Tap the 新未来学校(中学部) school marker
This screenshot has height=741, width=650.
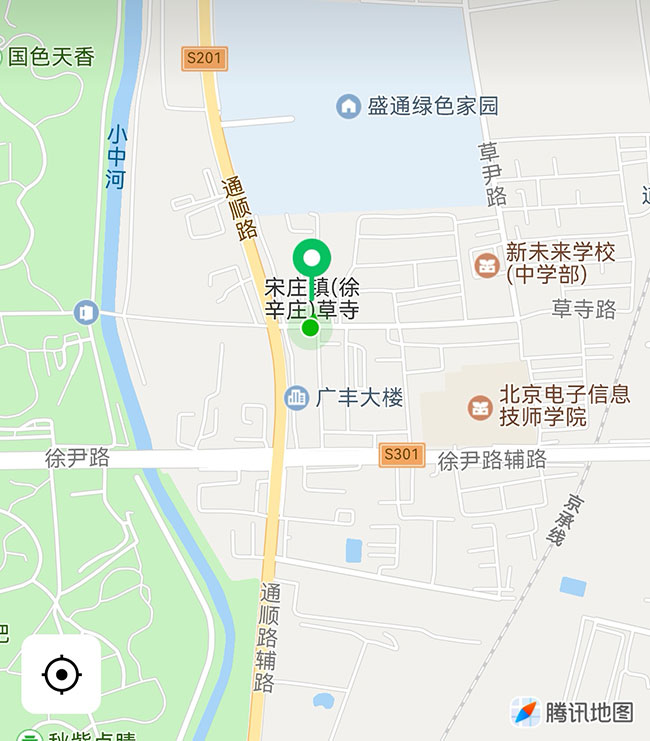click(x=487, y=265)
